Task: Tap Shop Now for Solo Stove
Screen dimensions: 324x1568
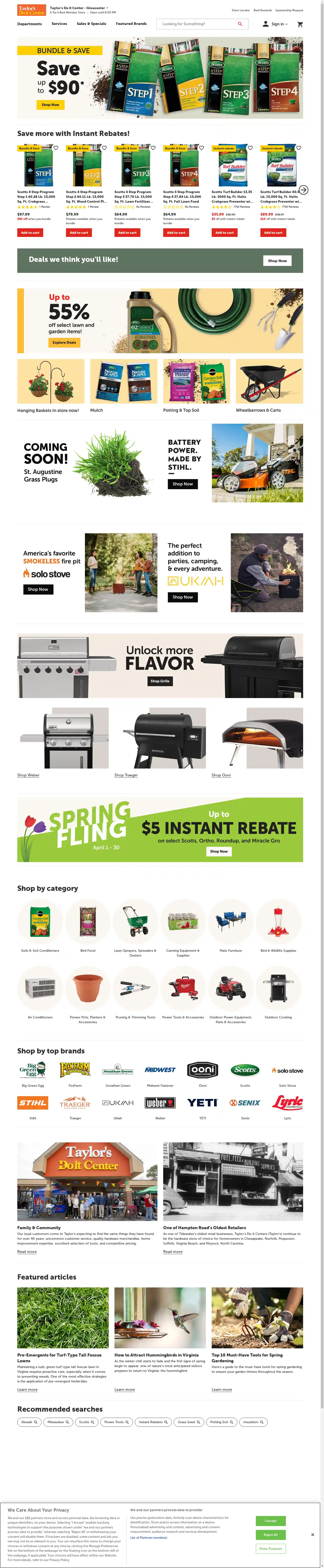Action: click(37, 589)
